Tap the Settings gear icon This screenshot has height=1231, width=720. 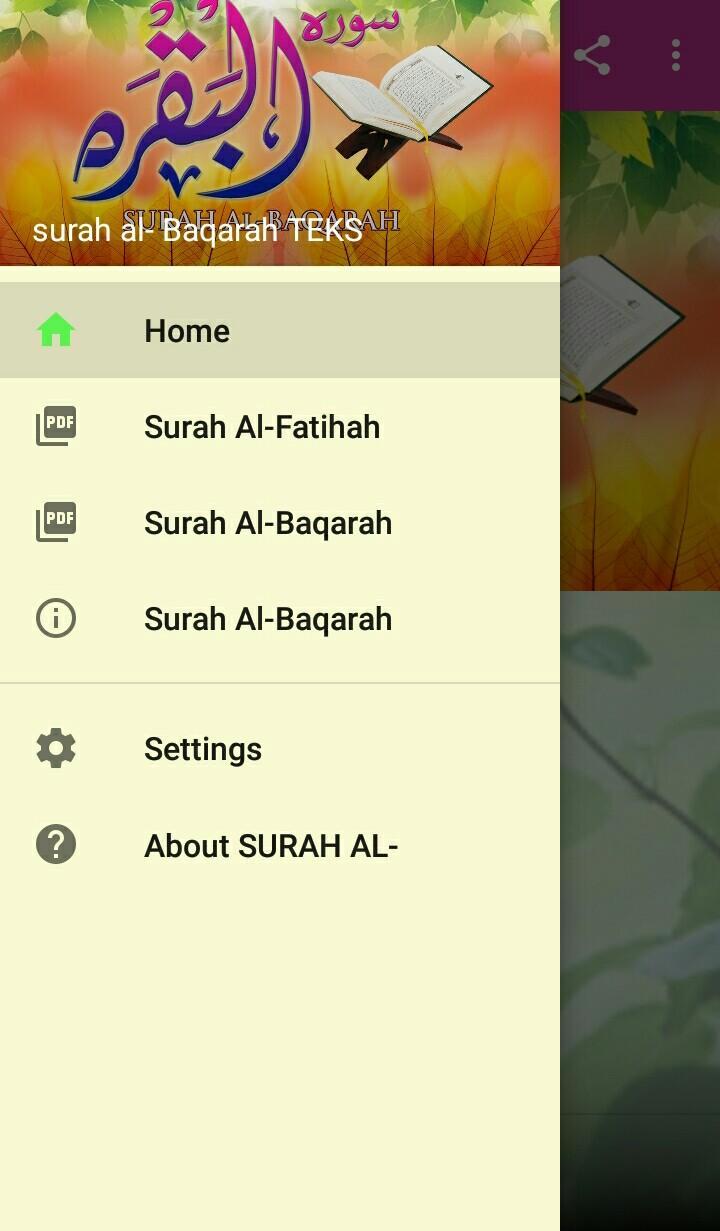[x=56, y=748]
